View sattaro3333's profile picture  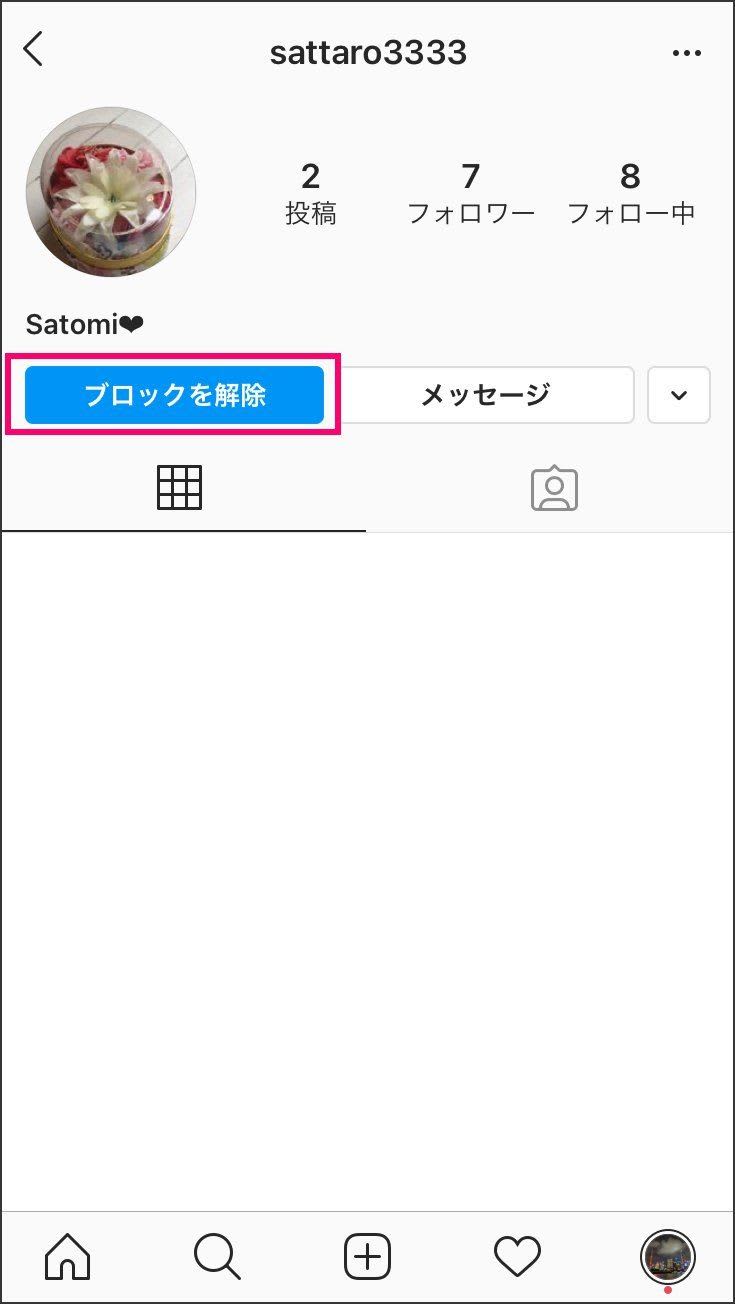pyautogui.click(x=110, y=192)
